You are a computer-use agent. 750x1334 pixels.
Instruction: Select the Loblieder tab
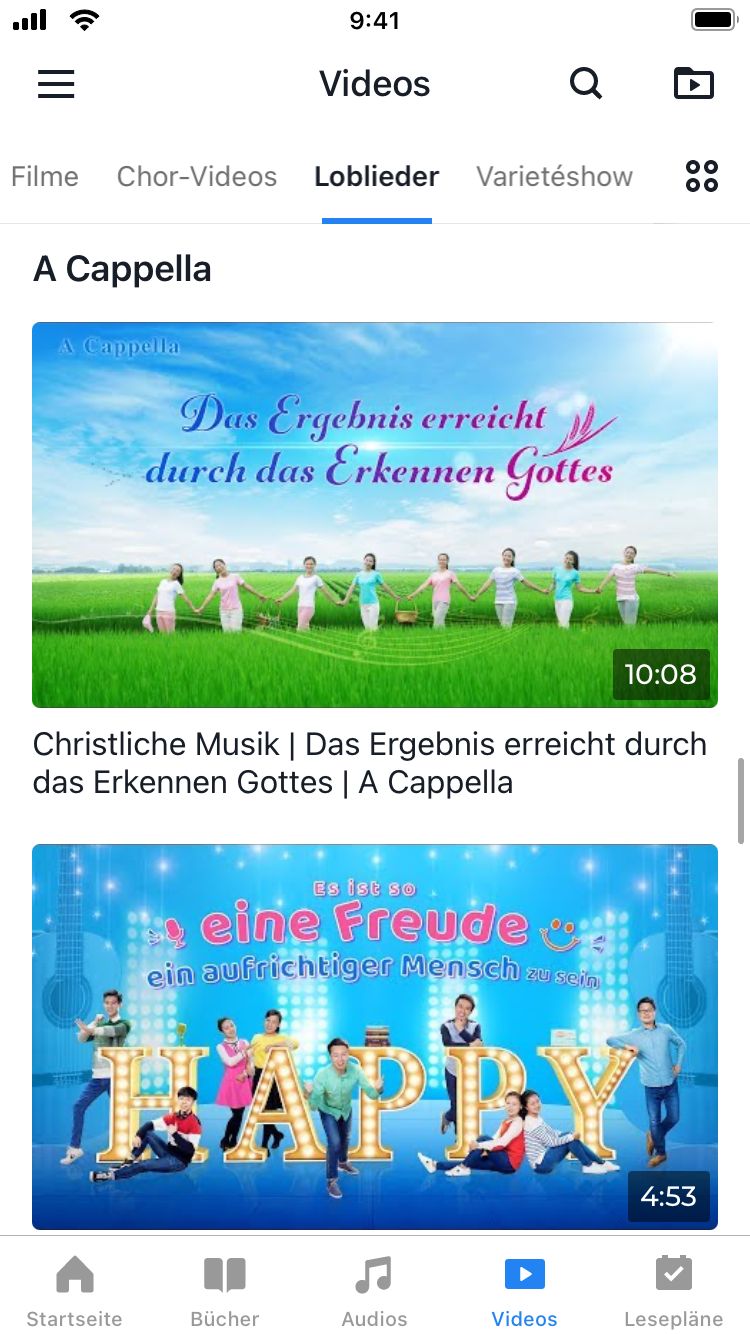point(377,177)
